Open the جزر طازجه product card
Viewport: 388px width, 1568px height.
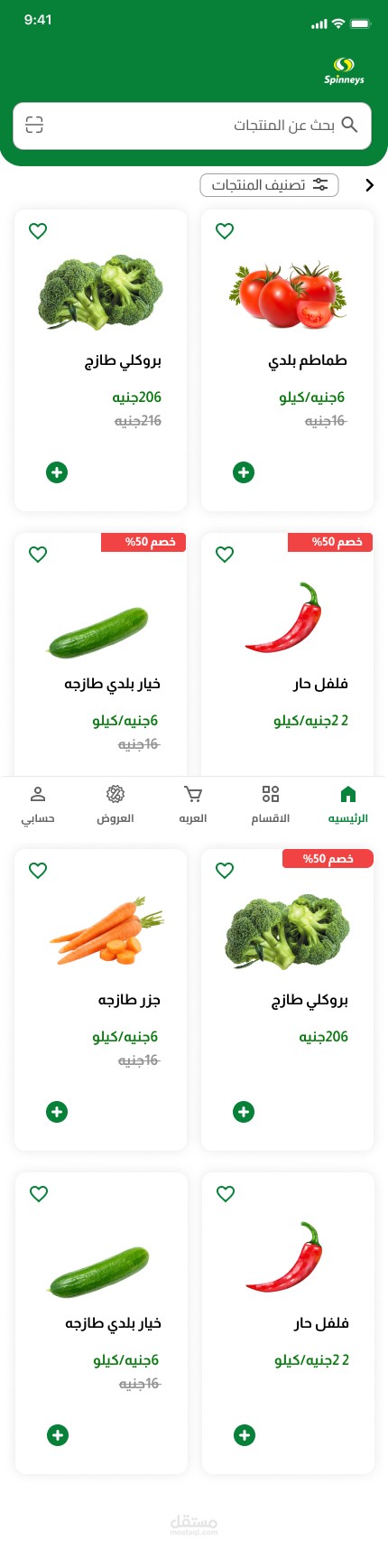click(100, 1000)
